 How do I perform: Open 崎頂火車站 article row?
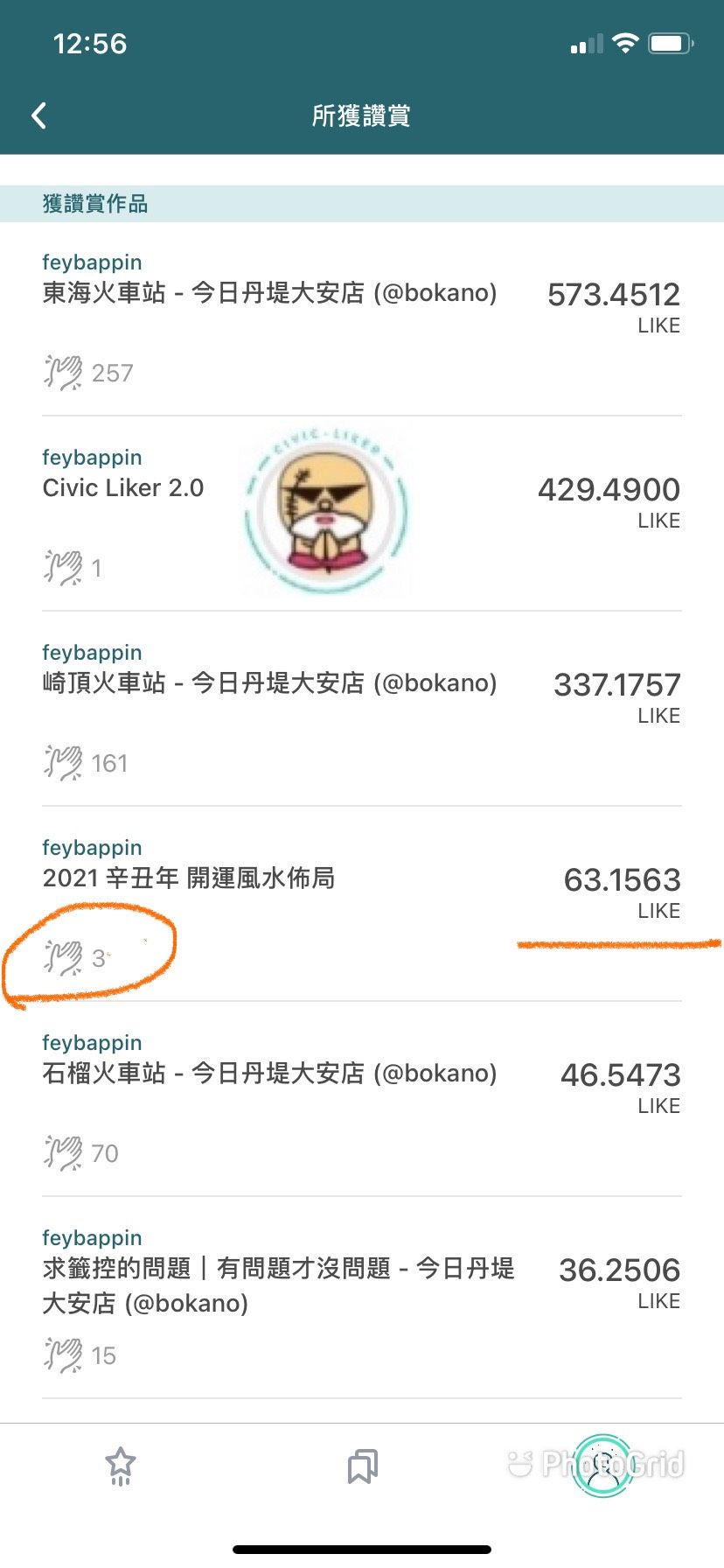(269, 683)
